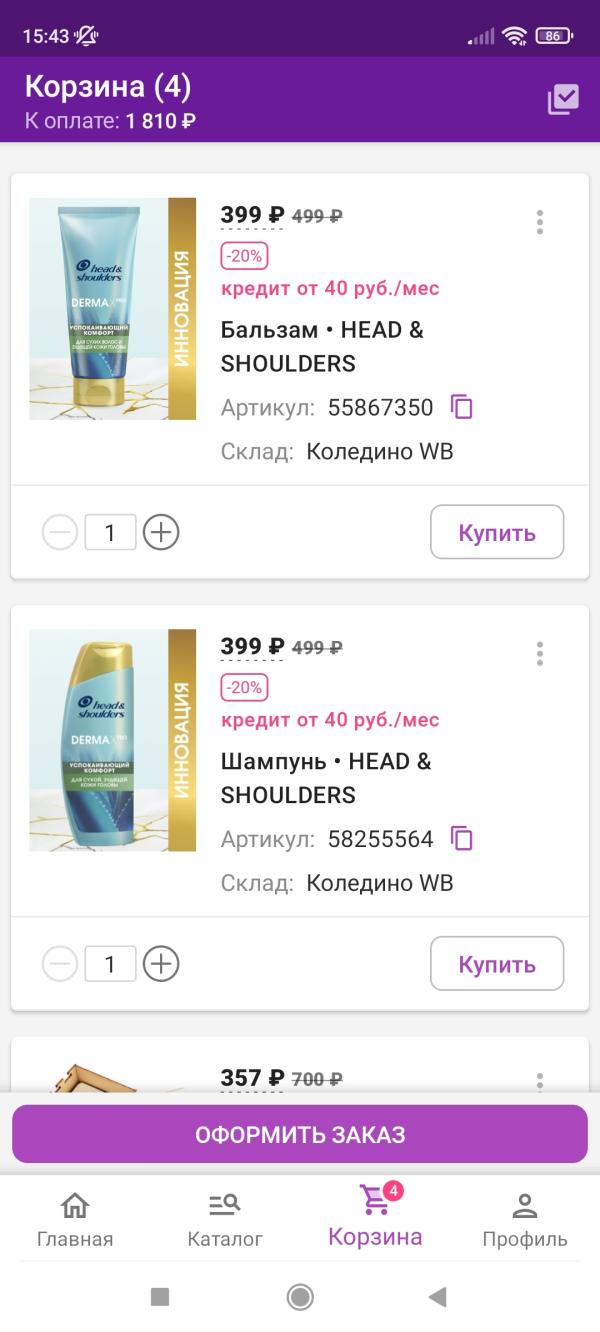Edit the Бальзам quantity field

pos(110,532)
